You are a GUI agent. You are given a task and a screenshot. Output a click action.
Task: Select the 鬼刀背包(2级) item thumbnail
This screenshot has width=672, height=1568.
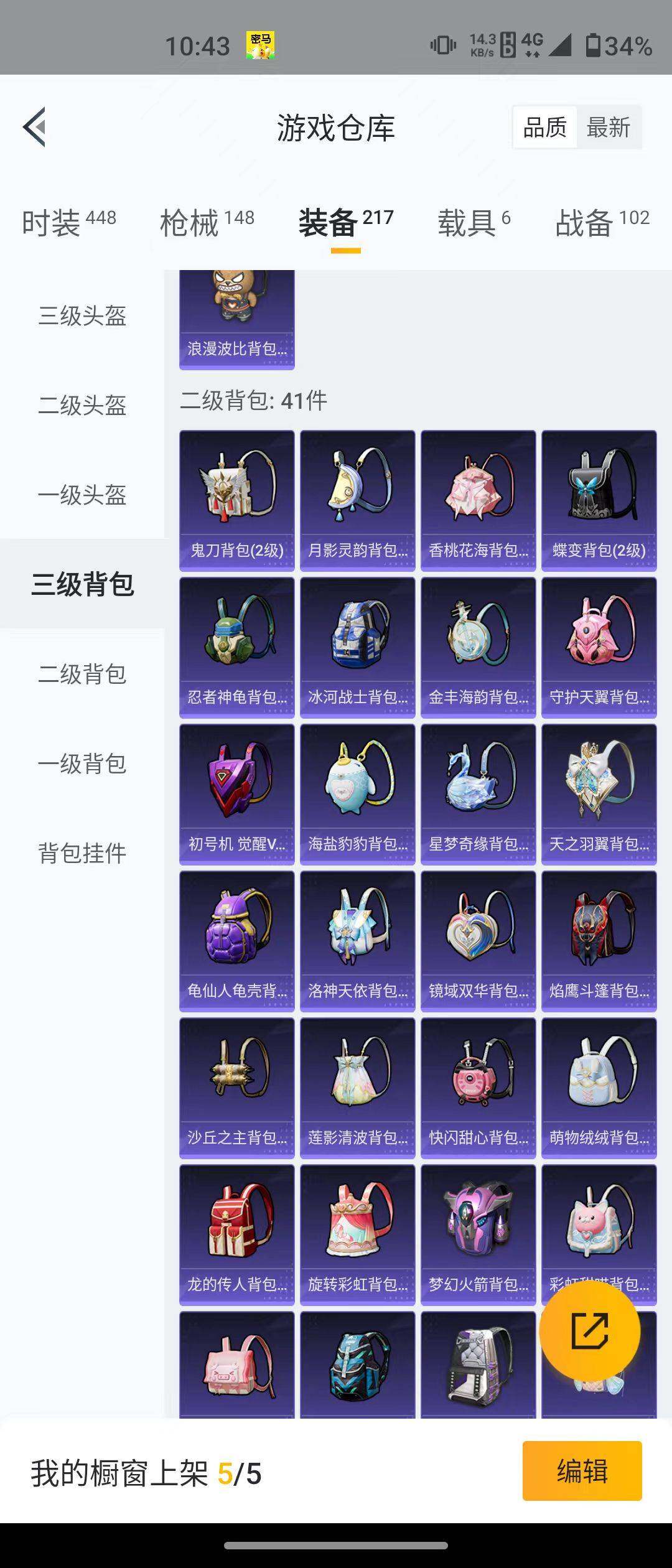click(x=236, y=498)
